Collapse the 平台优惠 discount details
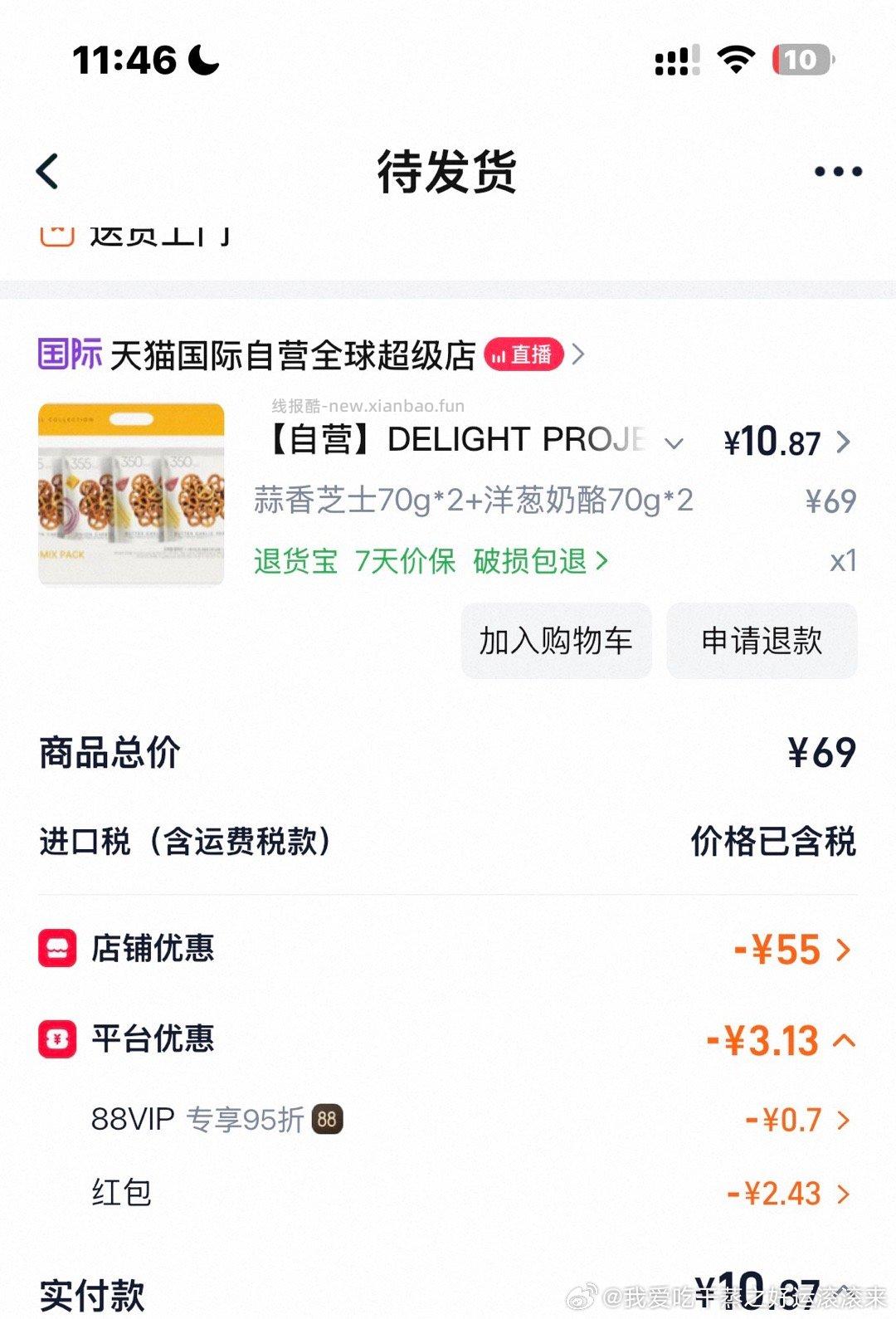This screenshot has width=896, height=1319. coord(841,1039)
